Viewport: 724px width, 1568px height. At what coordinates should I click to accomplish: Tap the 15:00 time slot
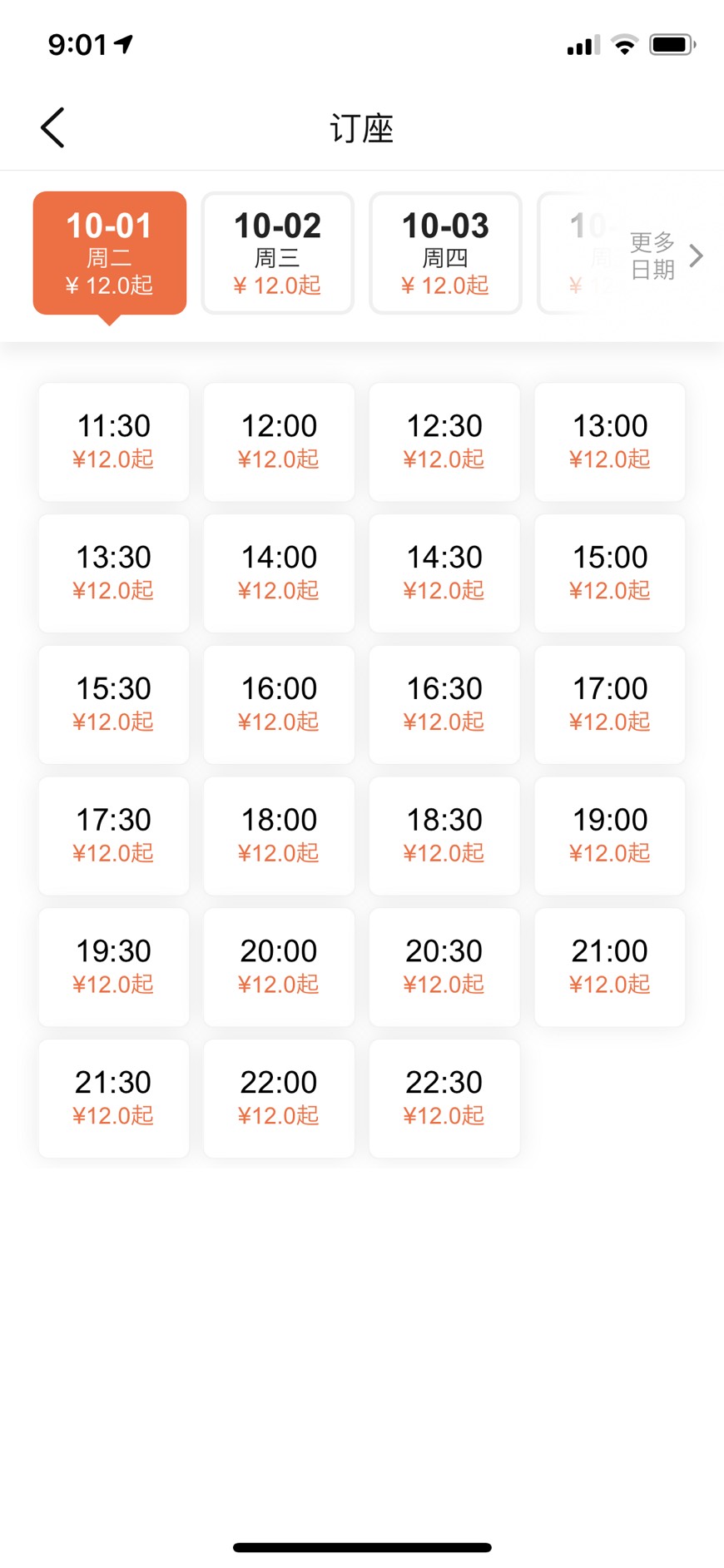610,573
